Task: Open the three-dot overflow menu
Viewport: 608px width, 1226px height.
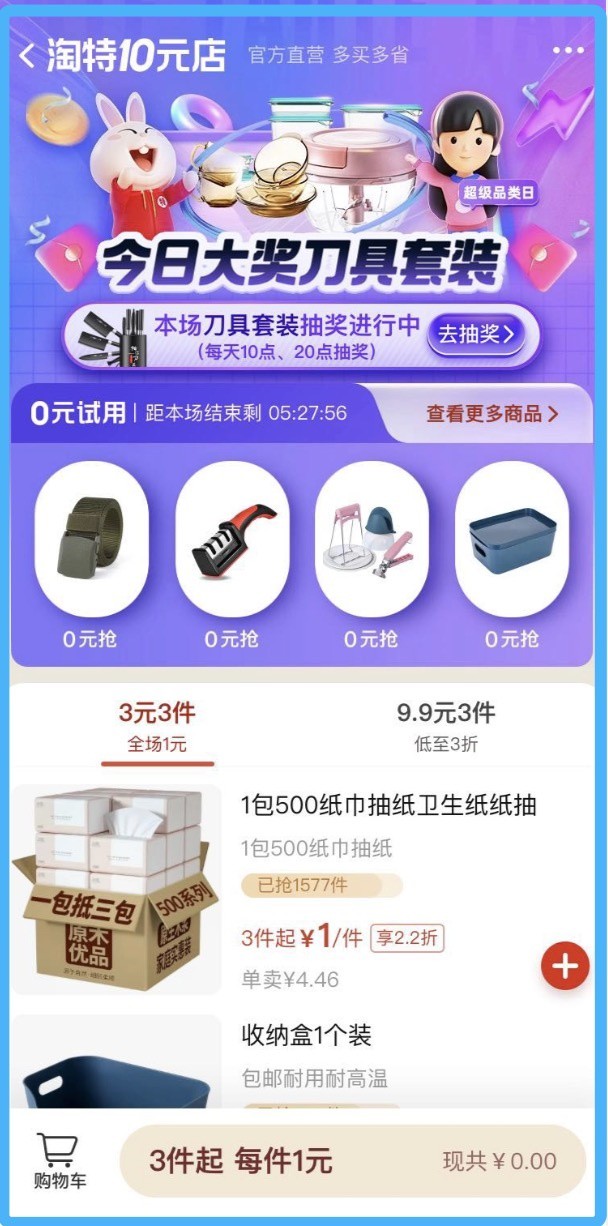Action: click(567, 51)
